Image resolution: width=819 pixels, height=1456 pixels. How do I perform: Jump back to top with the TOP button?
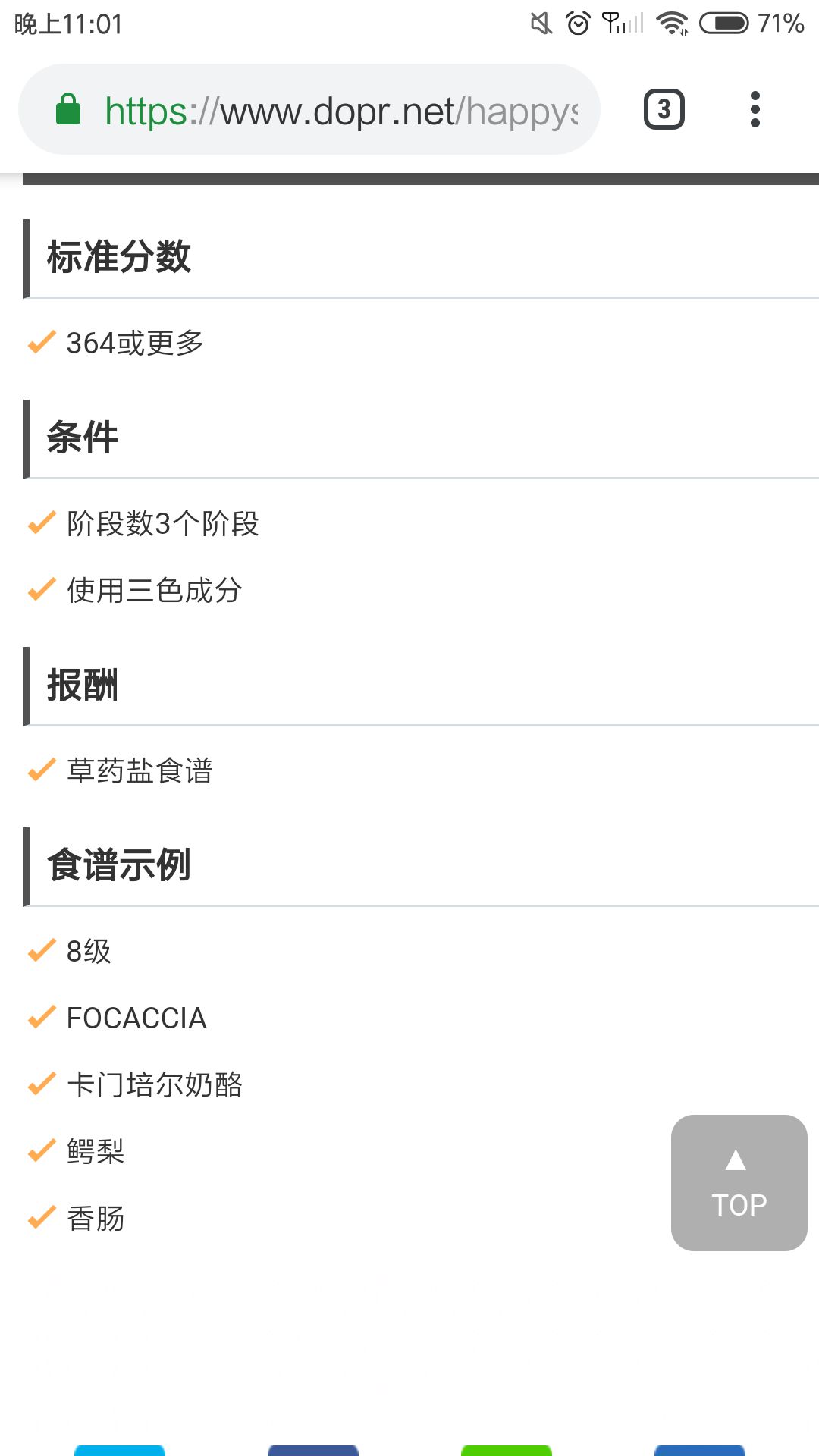pos(739,1182)
